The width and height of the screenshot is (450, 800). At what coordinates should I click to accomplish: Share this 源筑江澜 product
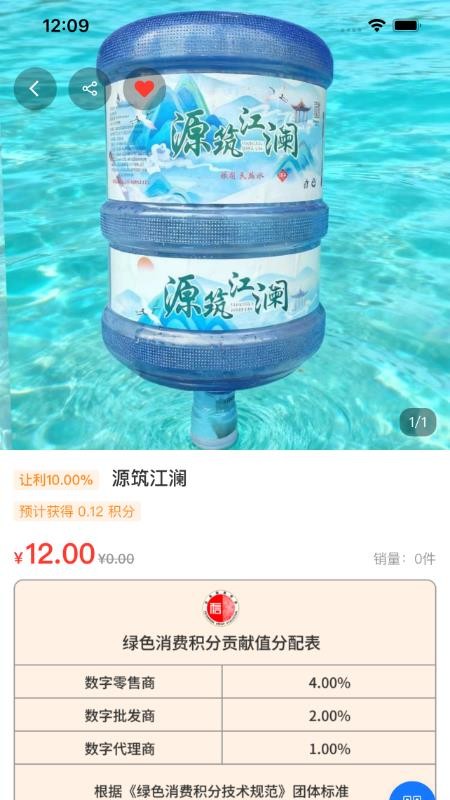[x=90, y=89]
